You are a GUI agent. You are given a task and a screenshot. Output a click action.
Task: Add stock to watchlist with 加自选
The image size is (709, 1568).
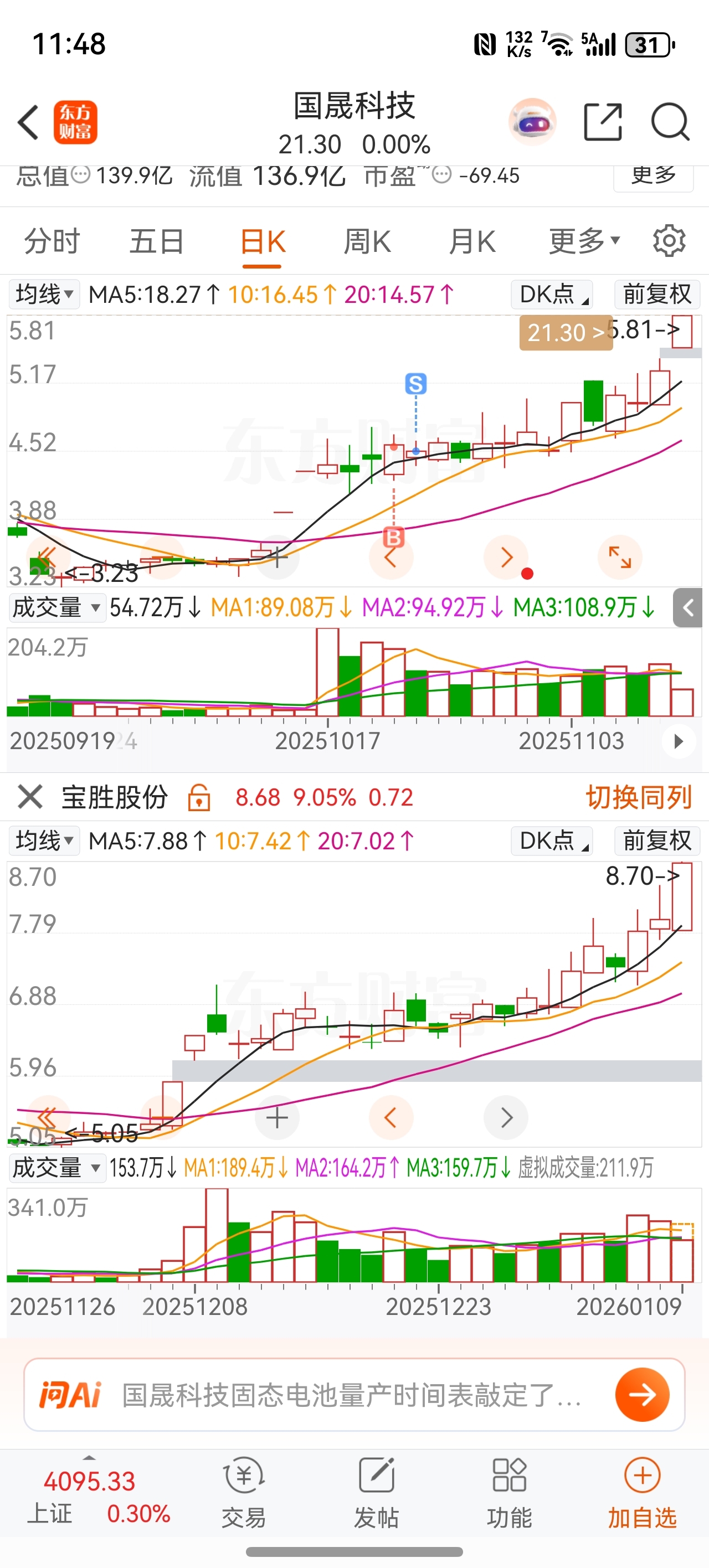642,1492
